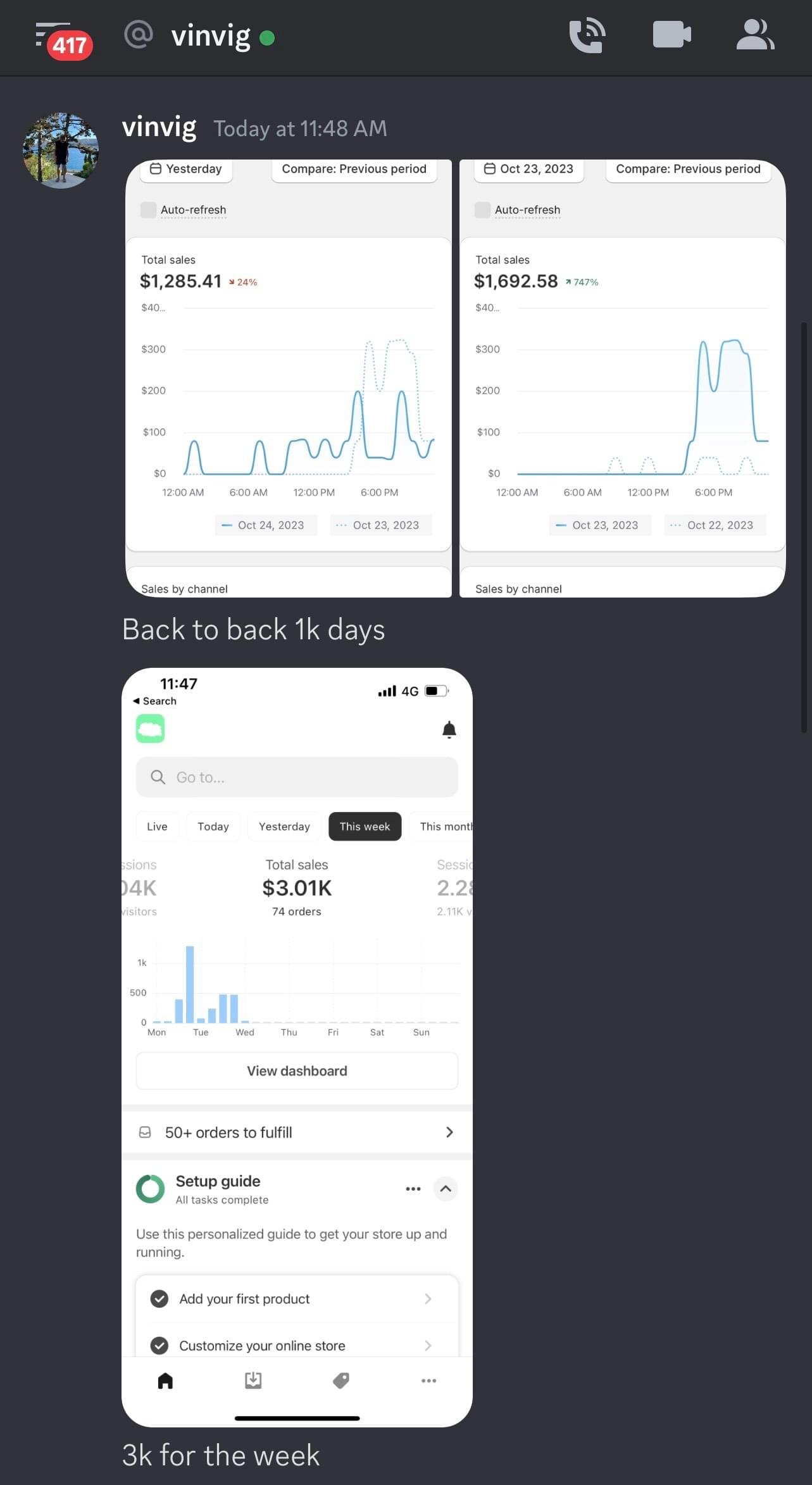Tap vinvig's username on the message
Viewport: 812px width, 1485px height.
[159, 127]
